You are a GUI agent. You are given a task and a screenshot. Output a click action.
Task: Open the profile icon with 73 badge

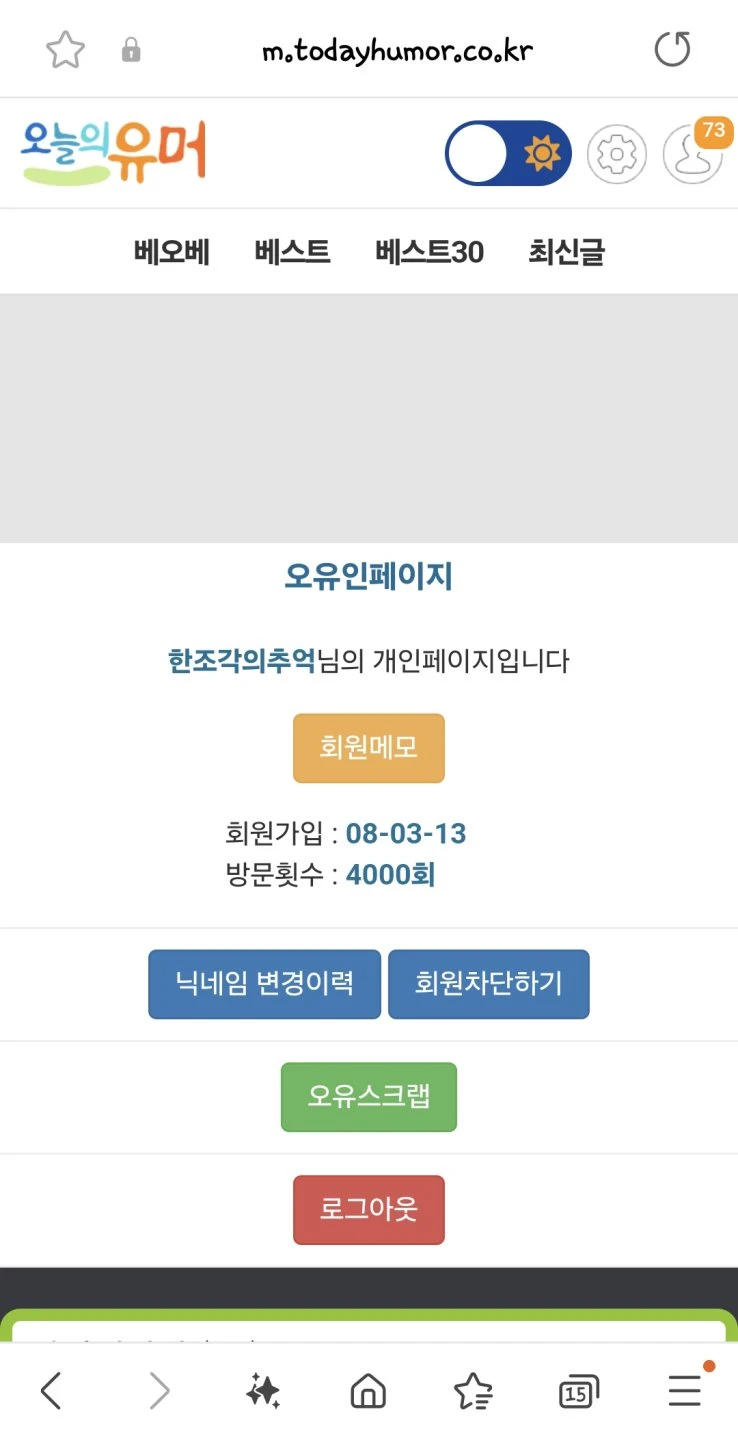692,155
